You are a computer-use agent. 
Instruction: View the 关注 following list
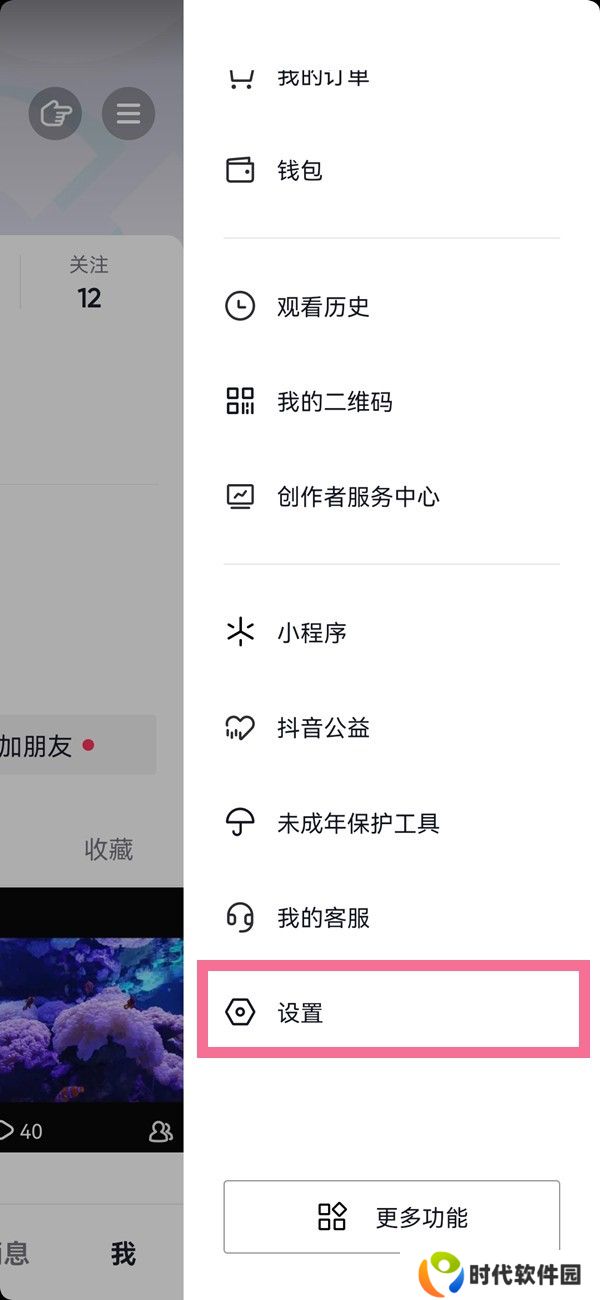tap(89, 281)
